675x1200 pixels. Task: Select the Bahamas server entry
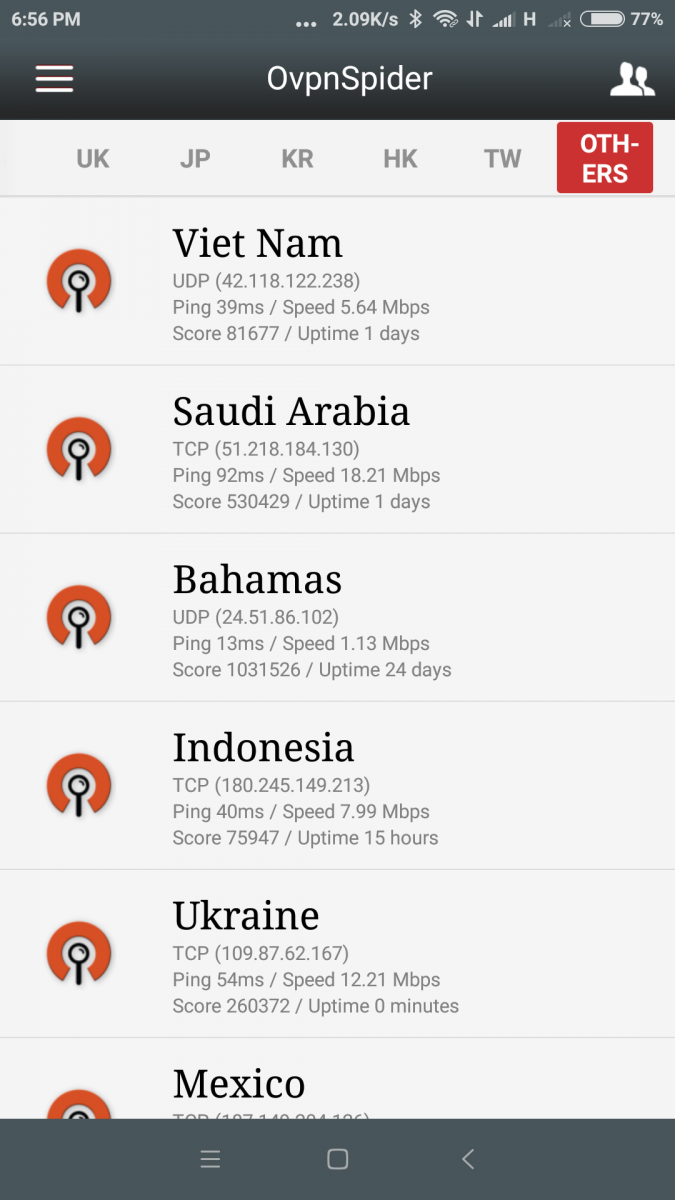coord(337,618)
